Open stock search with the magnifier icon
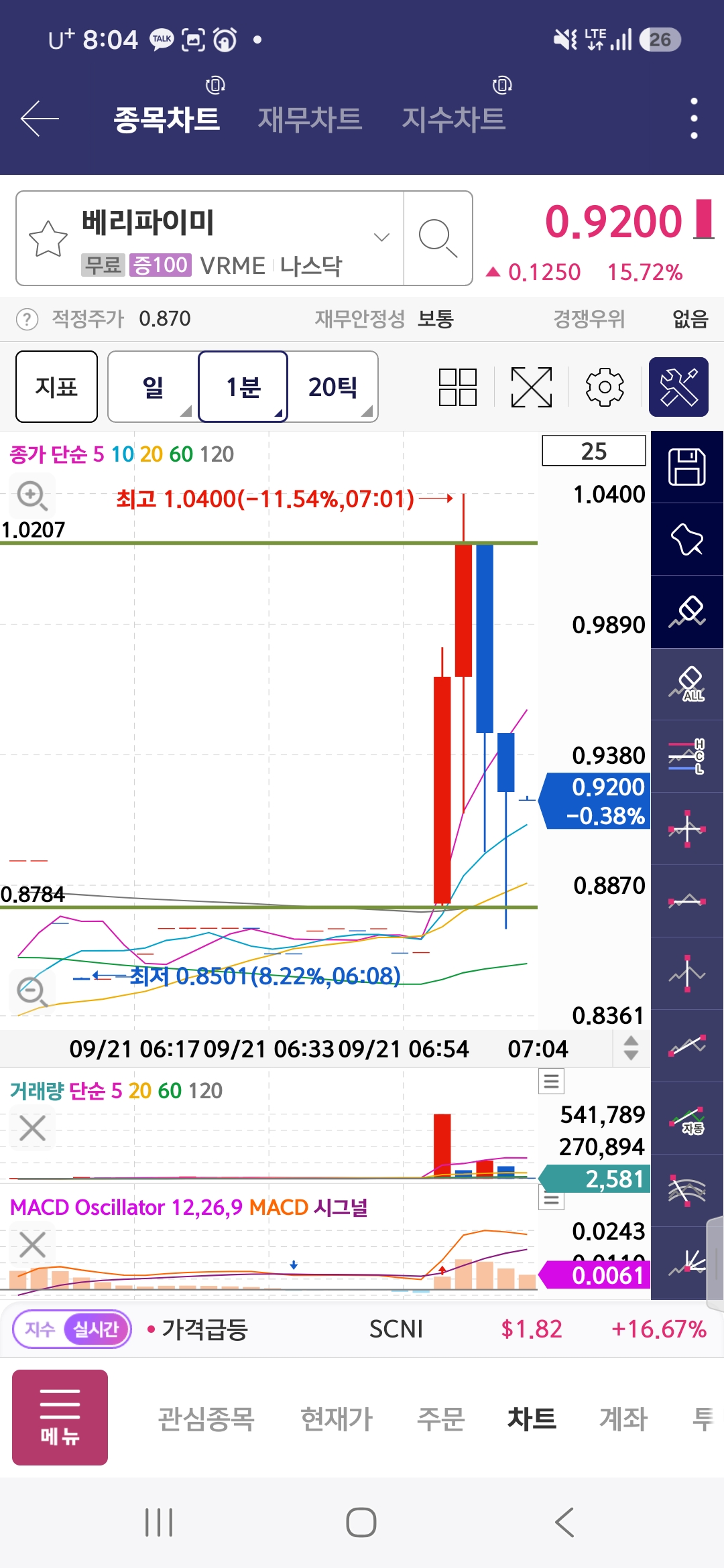Screen dimensions: 724x1568 click(x=438, y=238)
